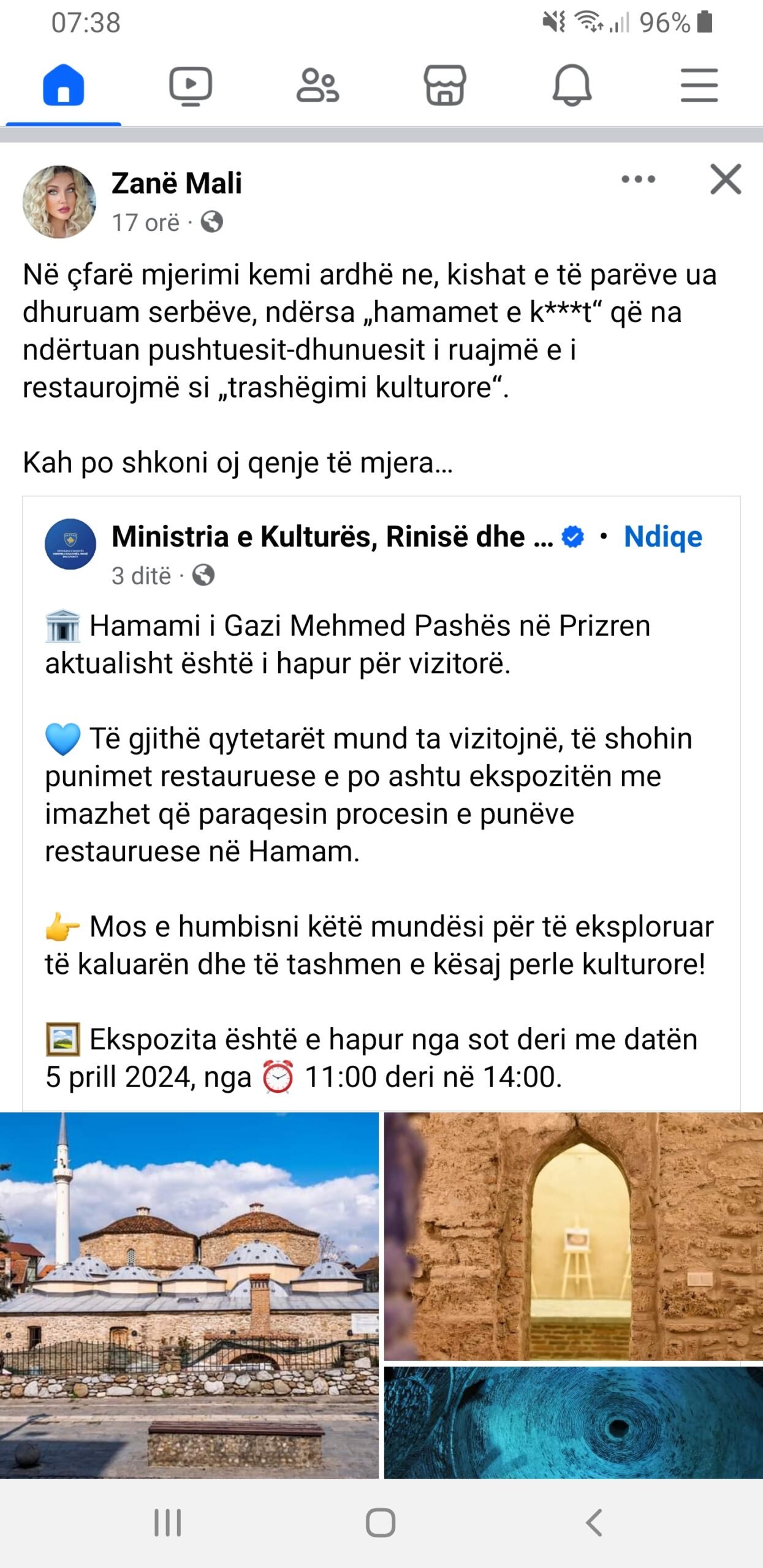Open the notifications bell
The height and width of the screenshot is (1568, 763).
572,85
